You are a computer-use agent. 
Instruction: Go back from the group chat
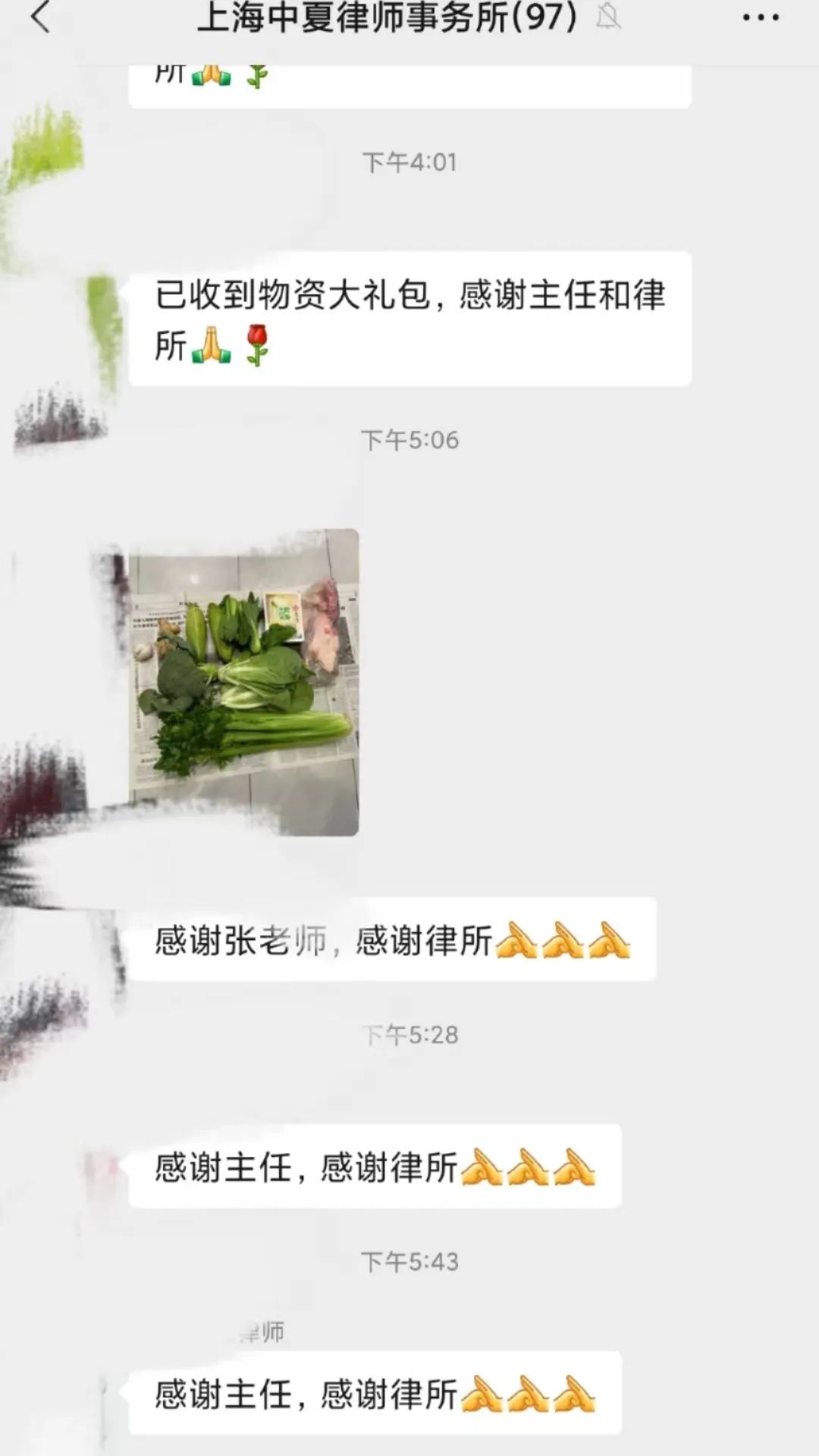[x=41, y=17]
